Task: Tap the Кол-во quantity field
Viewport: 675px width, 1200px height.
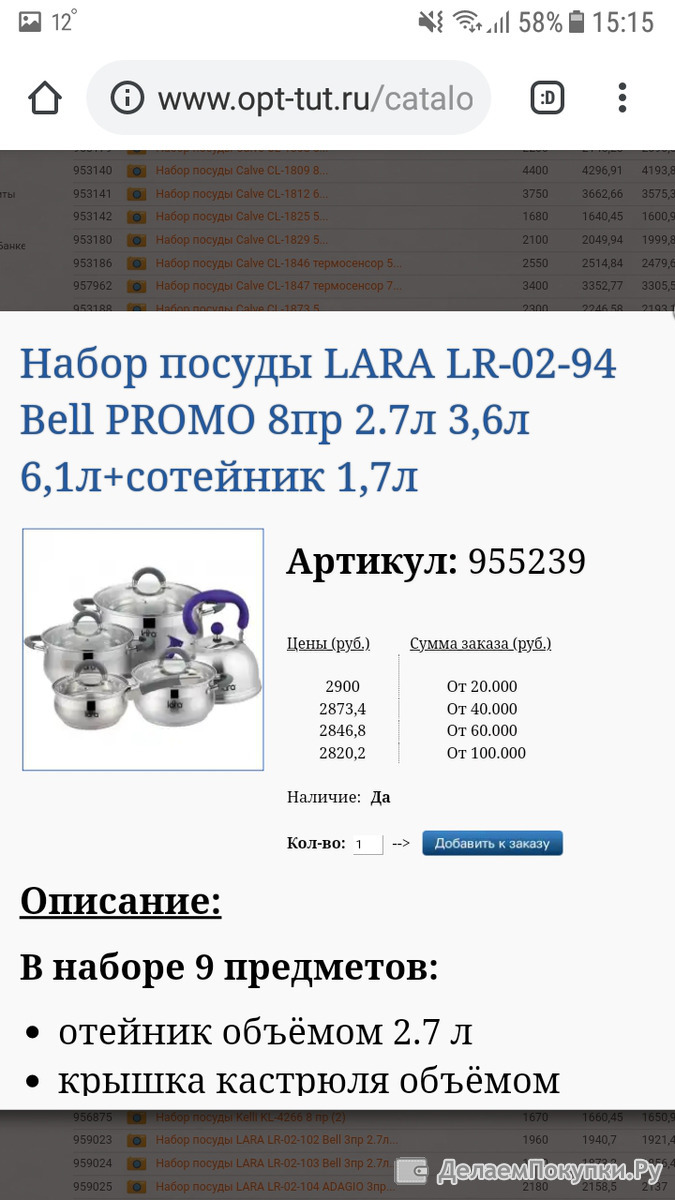Action: (x=368, y=844)
